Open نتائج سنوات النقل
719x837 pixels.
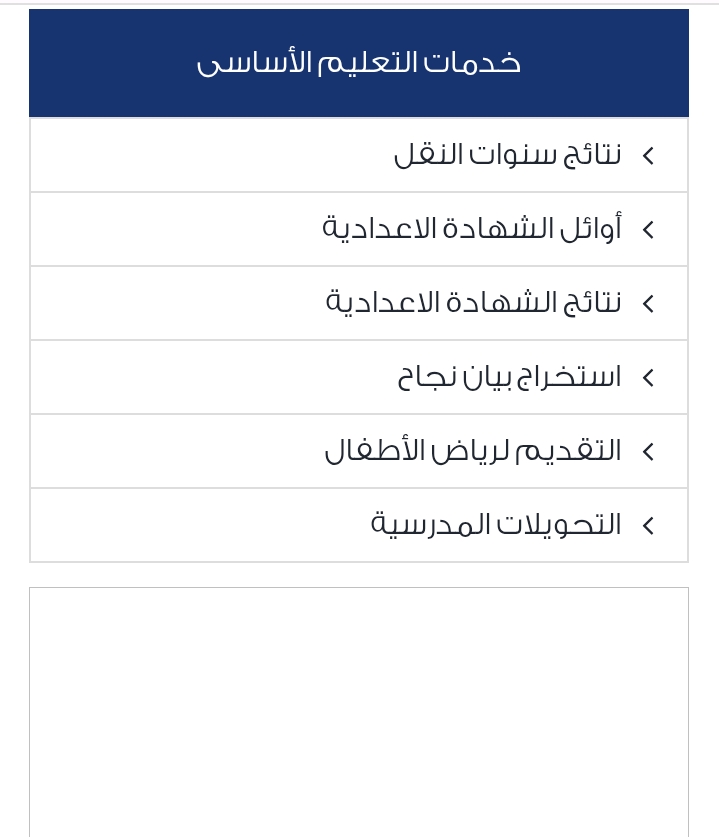click(508, 155)
